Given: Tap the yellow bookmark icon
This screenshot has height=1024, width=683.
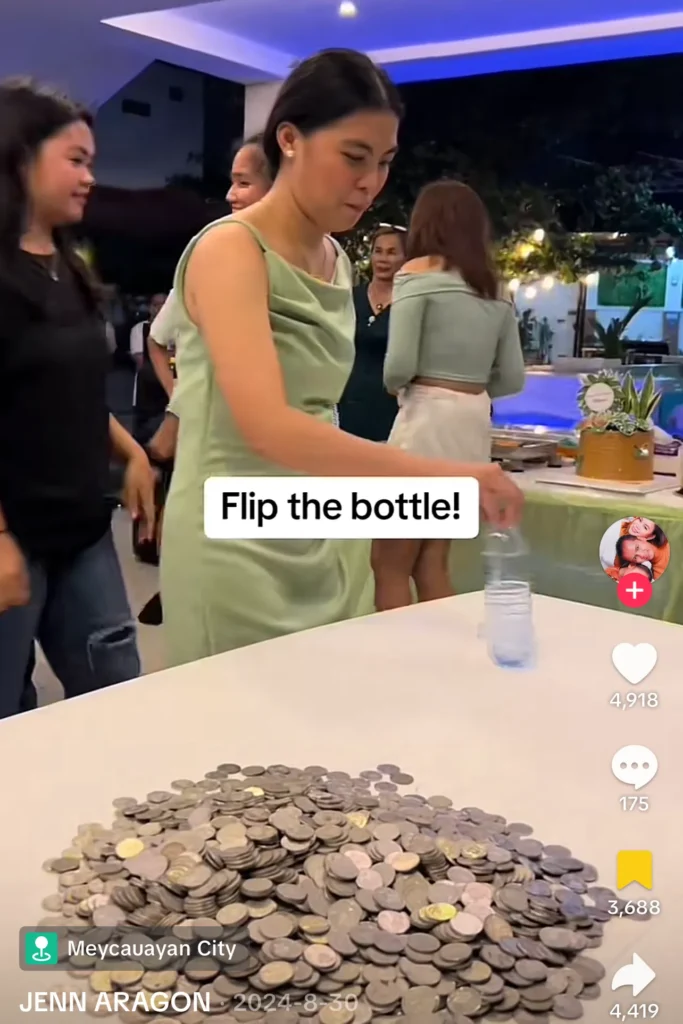Looking at the screenshot, I should pos(634,870).
